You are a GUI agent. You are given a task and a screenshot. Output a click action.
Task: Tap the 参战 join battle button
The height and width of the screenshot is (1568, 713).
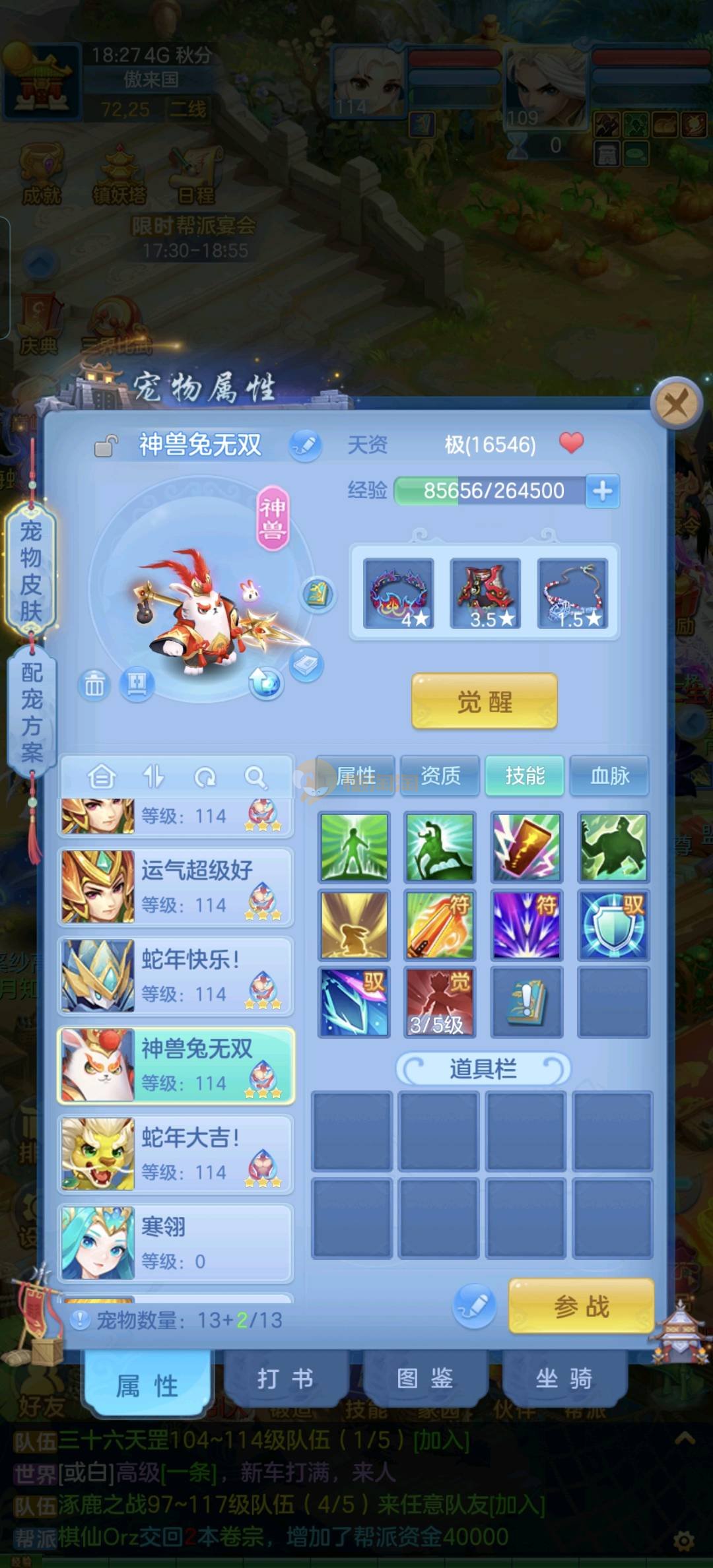(581, 1307)
